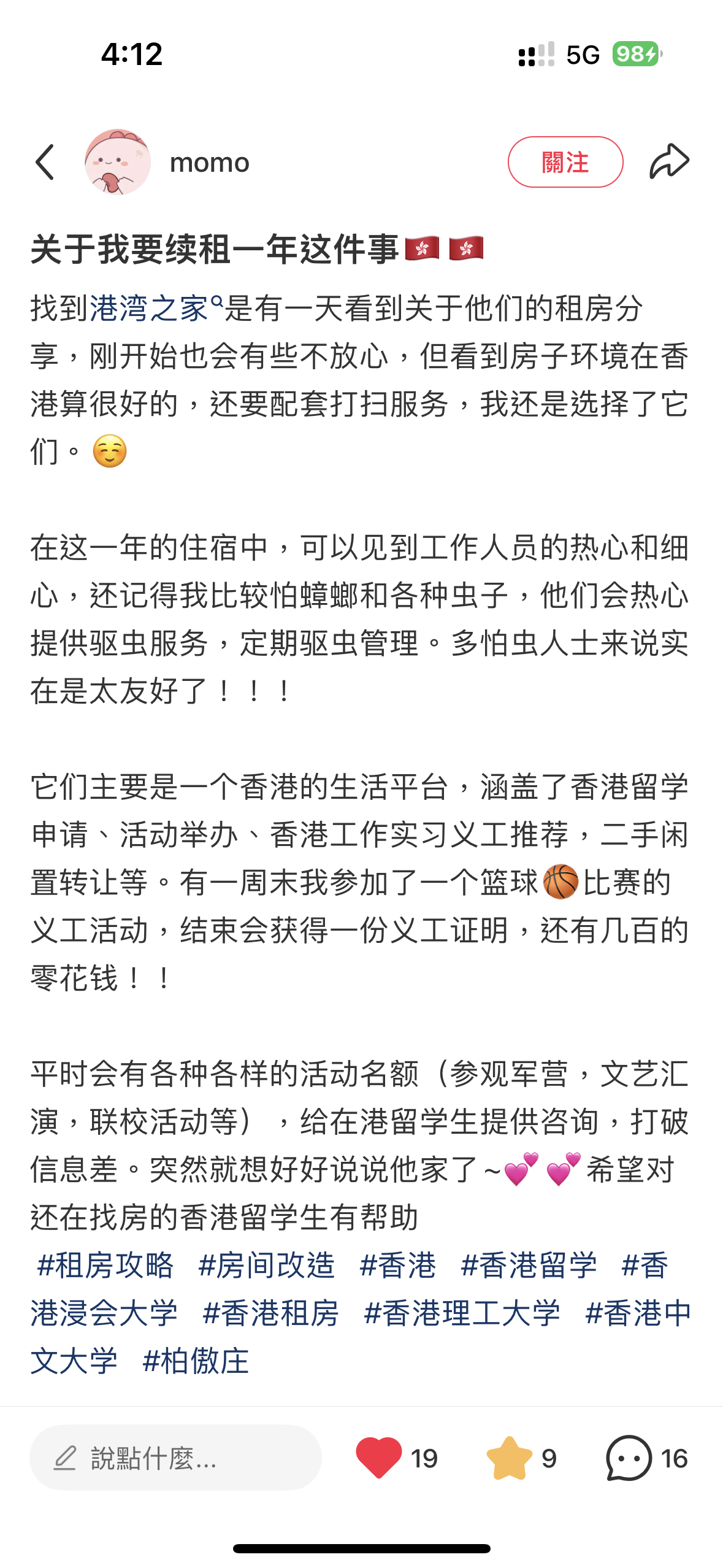Tap the back arrow to leave the post

click(43, 161)
